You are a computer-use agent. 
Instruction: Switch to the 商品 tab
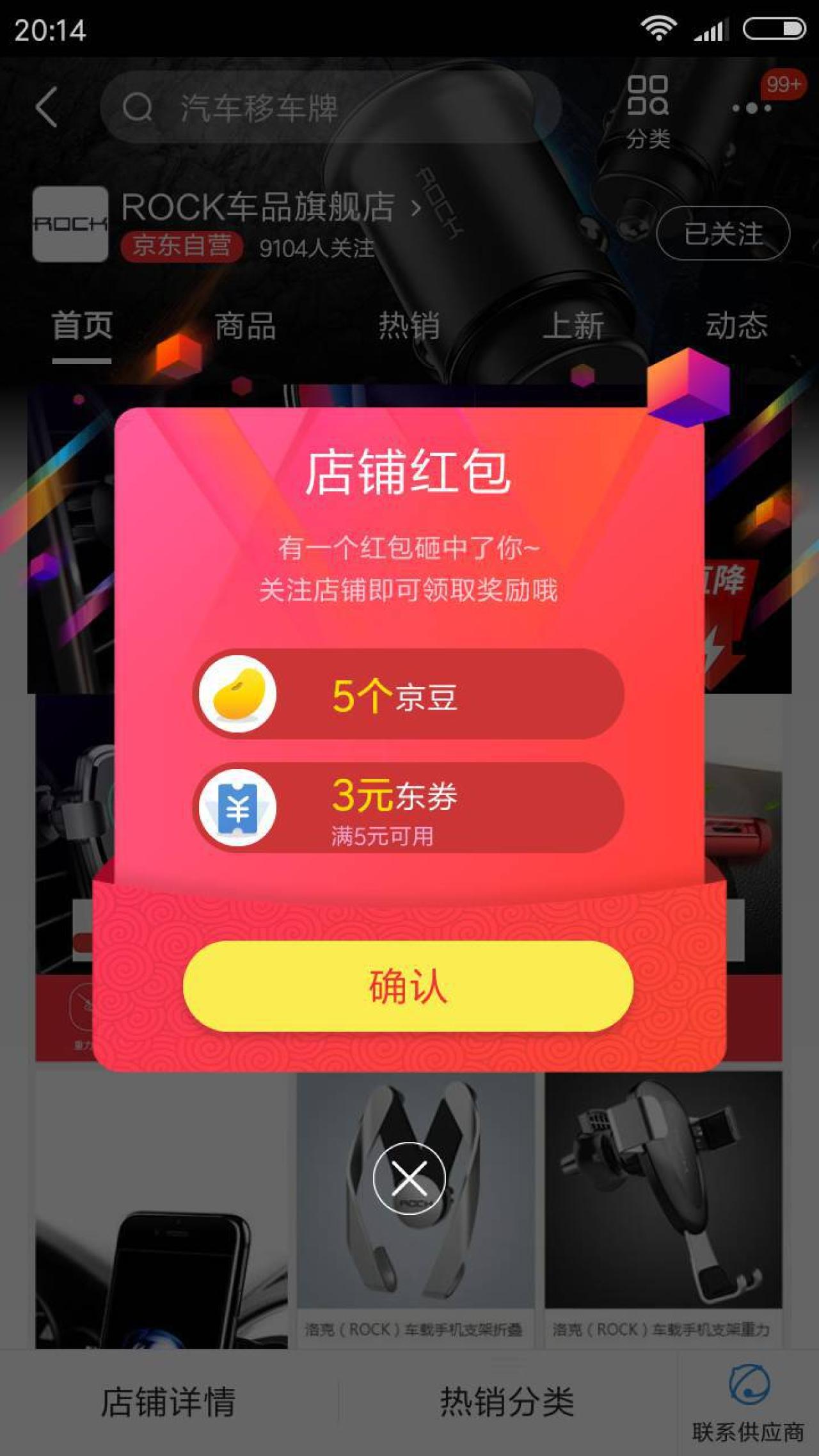coord(246,326)
